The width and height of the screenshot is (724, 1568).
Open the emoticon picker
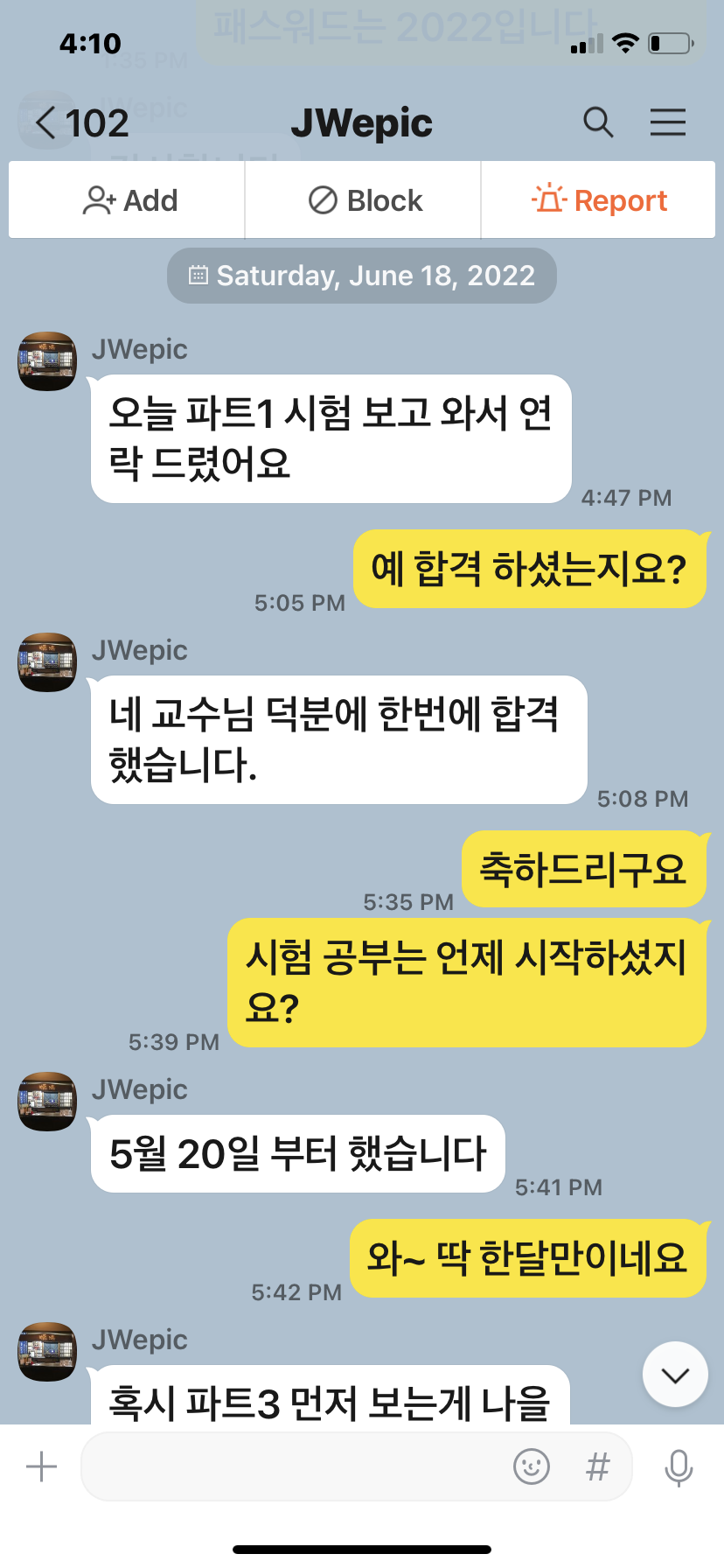(x=531, y=1467)
